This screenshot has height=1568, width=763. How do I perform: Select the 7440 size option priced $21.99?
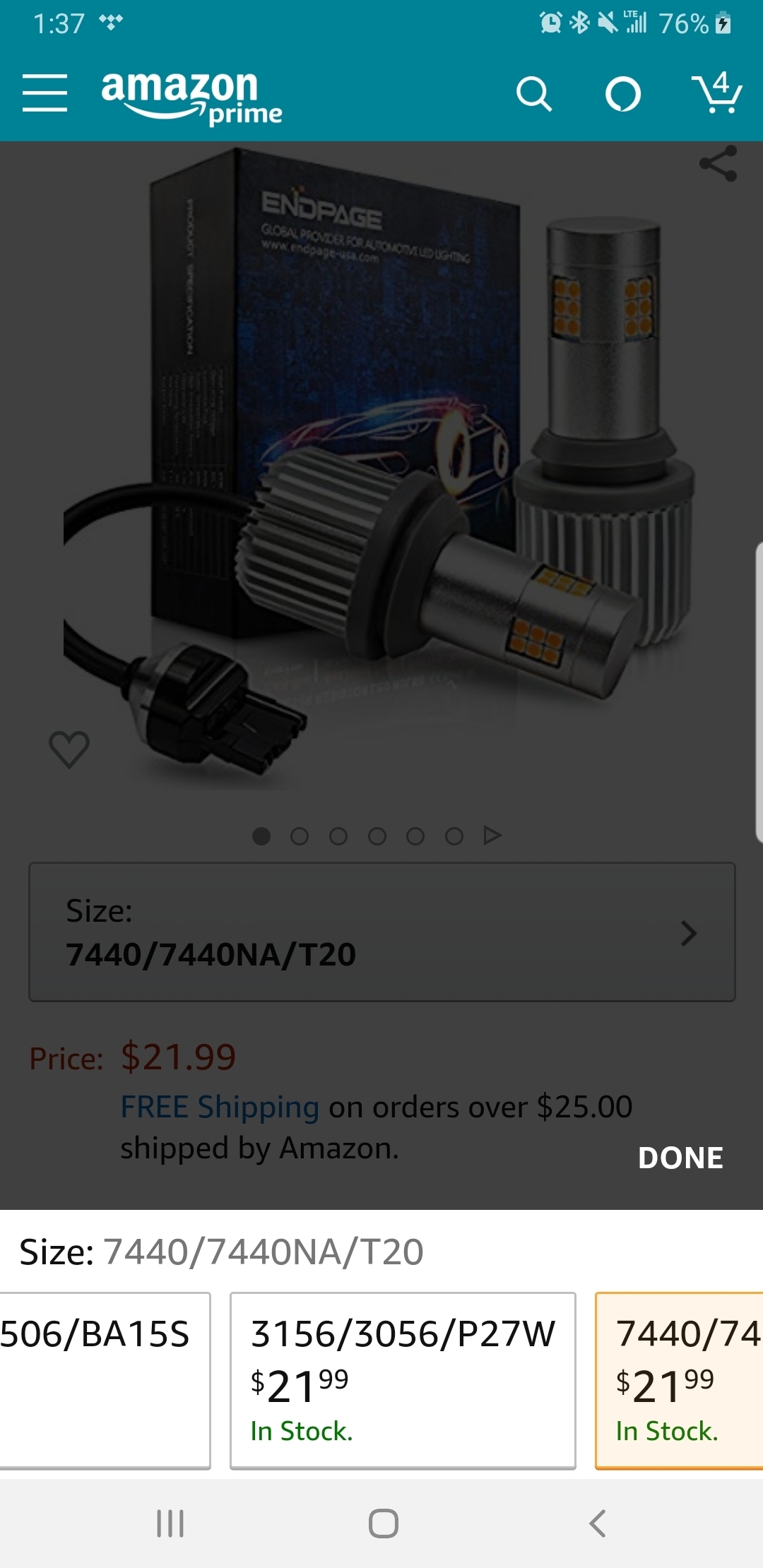pos(680,1380)
